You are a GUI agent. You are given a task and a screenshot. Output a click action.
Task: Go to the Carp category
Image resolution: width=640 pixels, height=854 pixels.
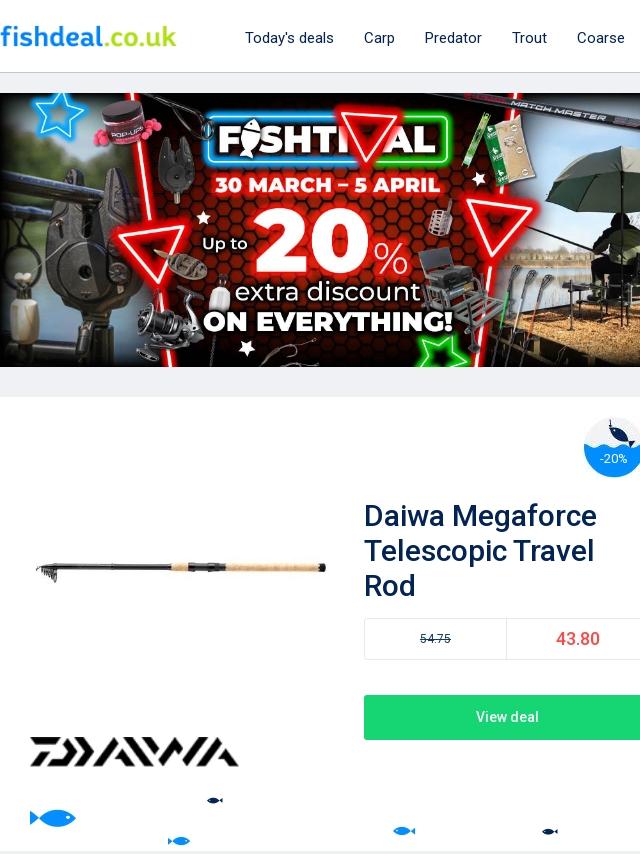pos(379,38)
